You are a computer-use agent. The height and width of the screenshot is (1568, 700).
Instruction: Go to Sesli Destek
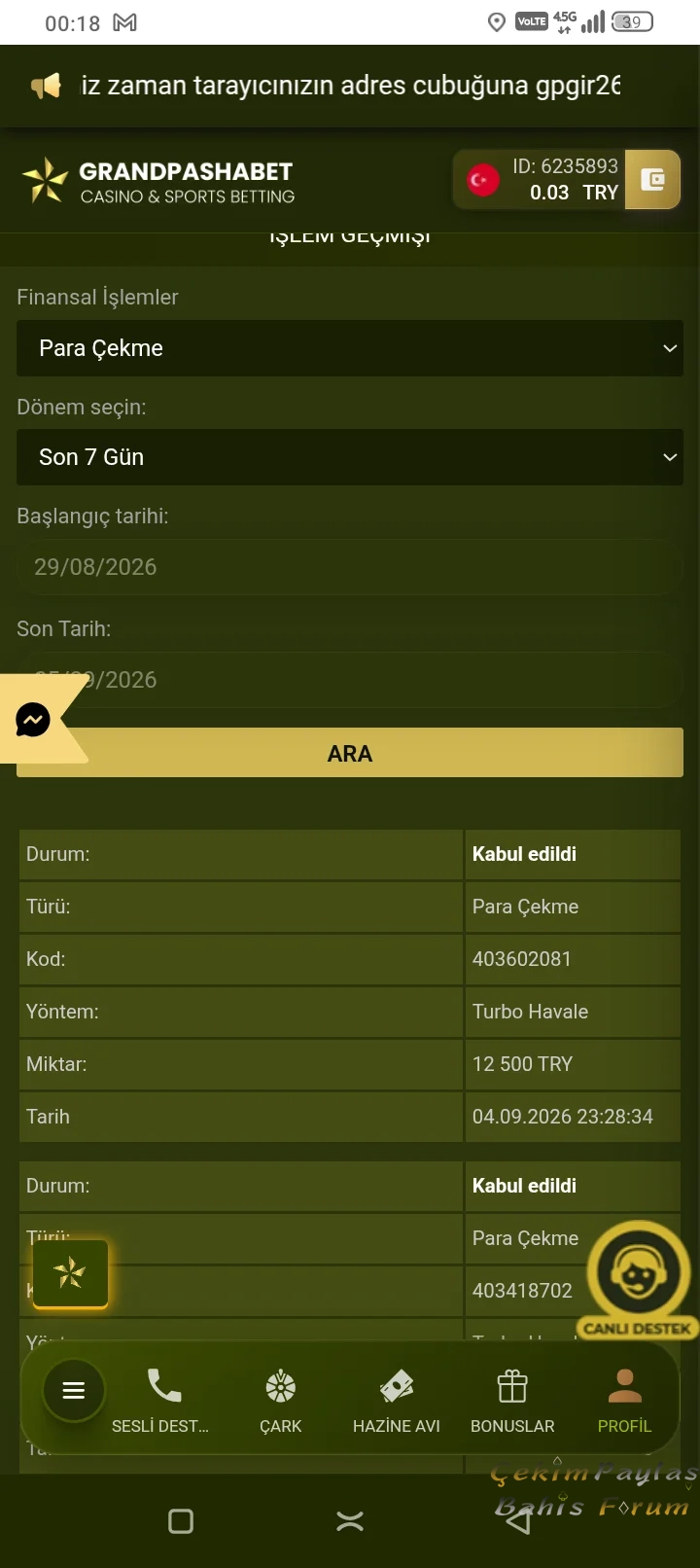pos(160,1402)
